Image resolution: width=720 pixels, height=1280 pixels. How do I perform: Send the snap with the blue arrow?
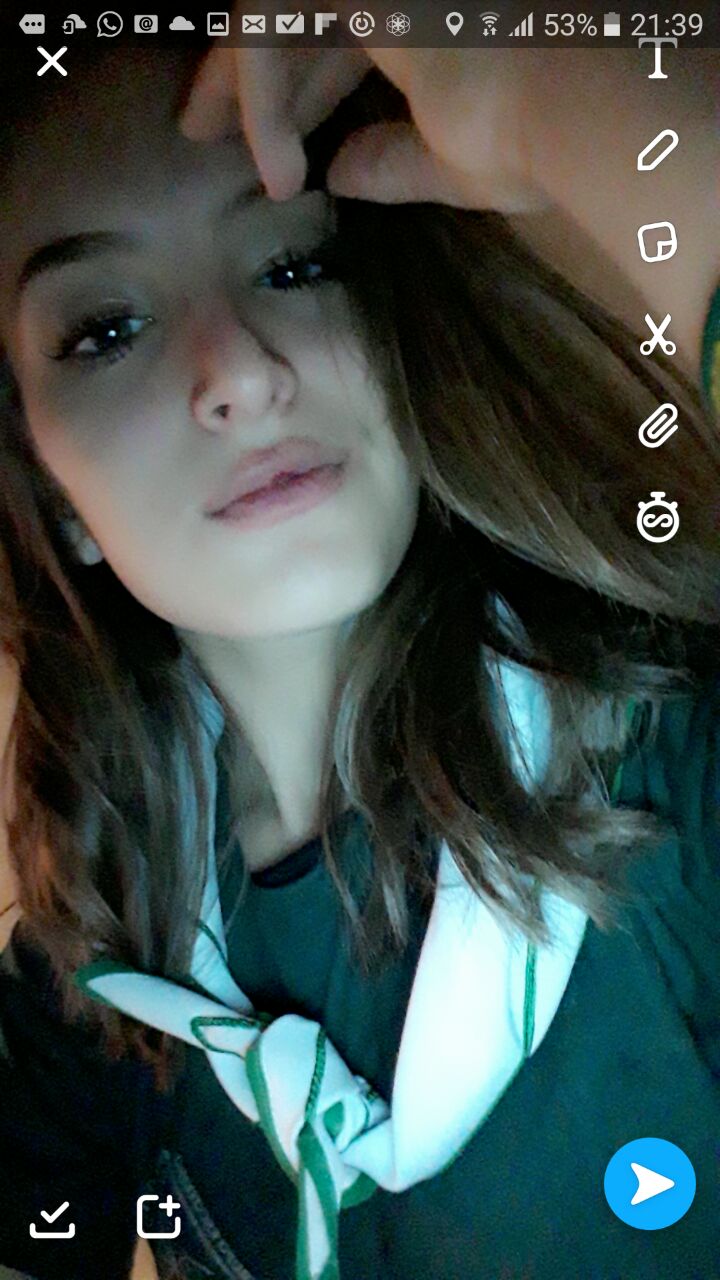pos(650,1184)
